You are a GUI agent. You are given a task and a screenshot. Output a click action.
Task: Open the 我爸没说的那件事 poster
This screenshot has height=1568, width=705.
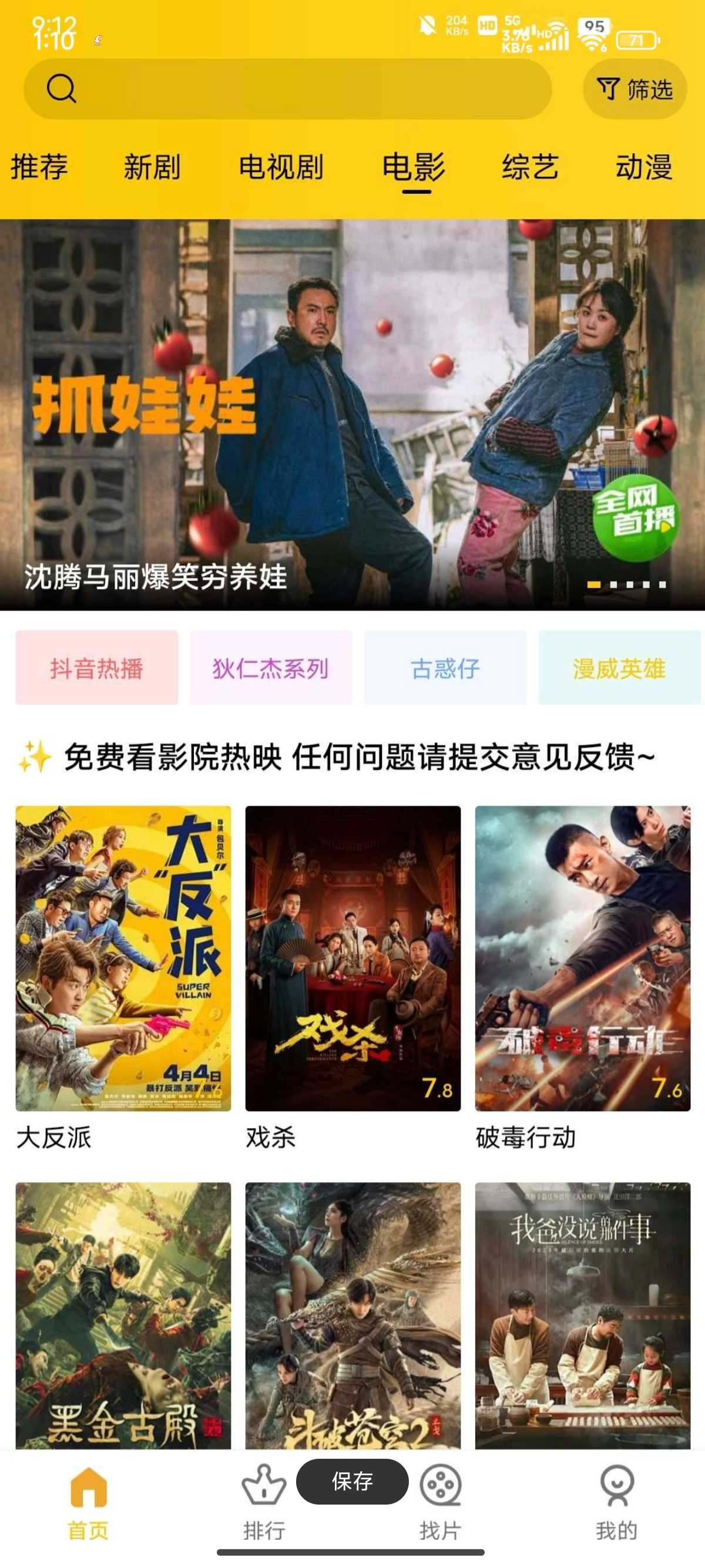coord(583,1315)
